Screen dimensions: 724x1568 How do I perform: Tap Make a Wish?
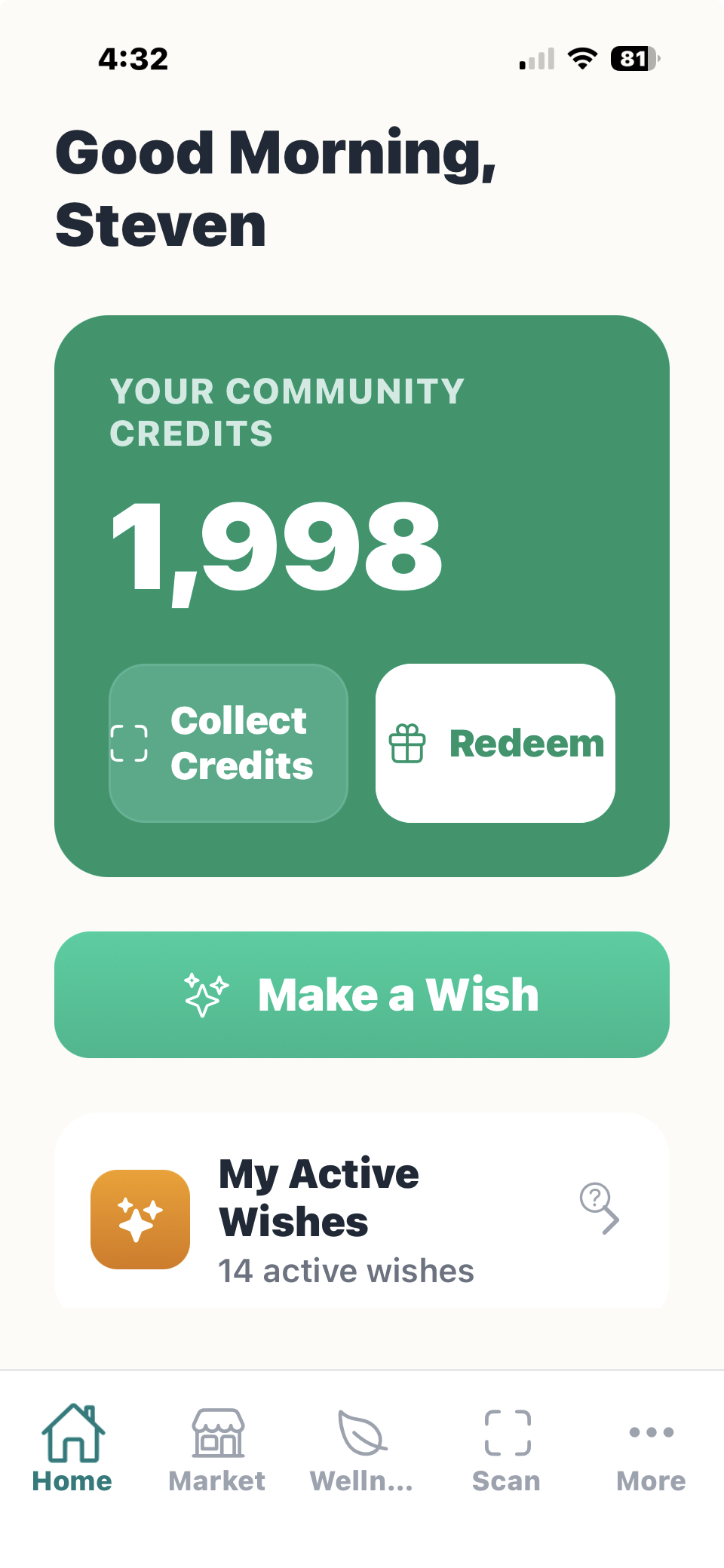pos(361,994)
